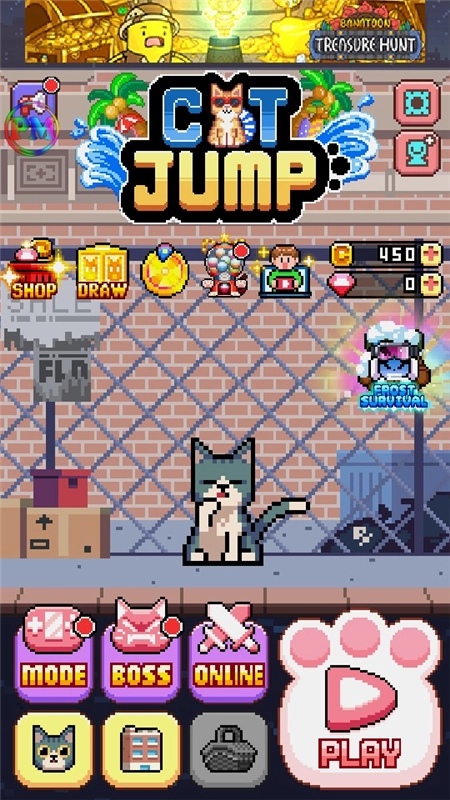Open the Boss challenge menu
450x800 pixels.
click(141, 652)
